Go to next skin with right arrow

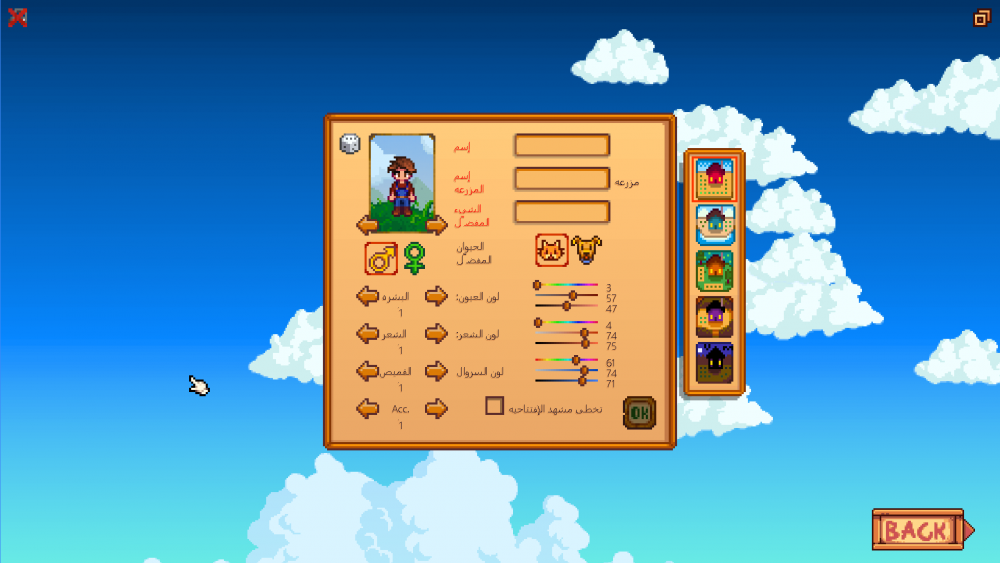click(436, 296)
